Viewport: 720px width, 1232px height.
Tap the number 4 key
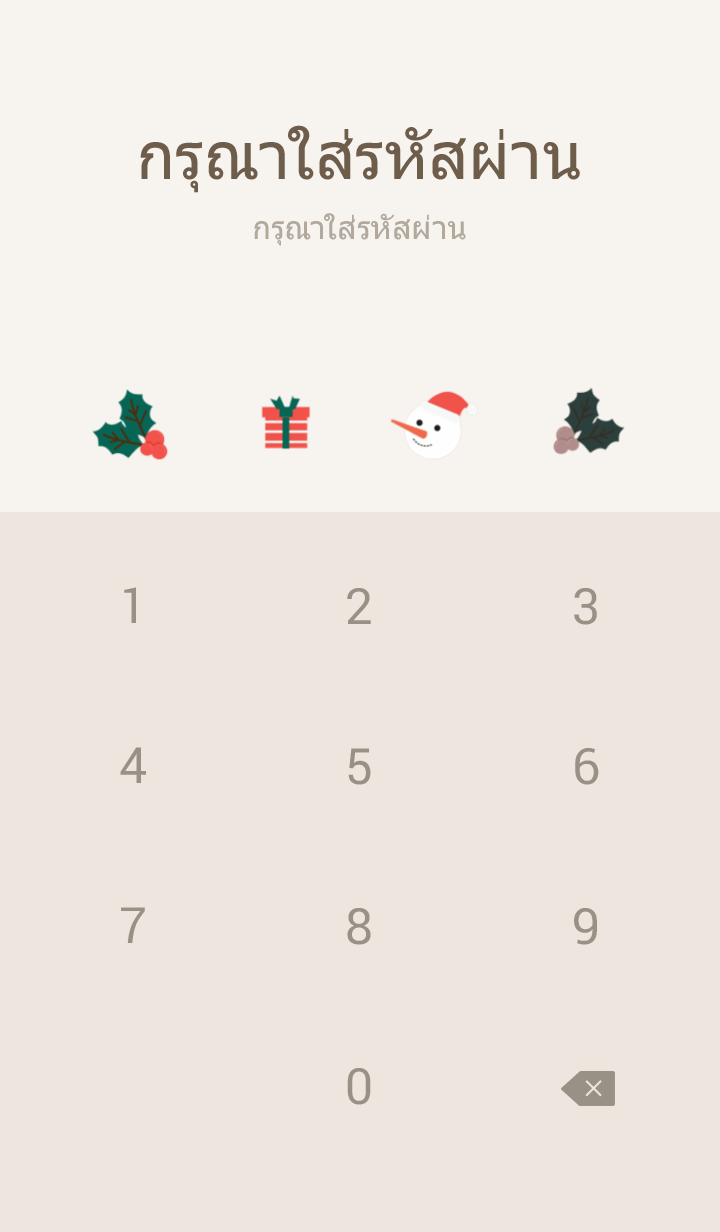click(x=132, y=767)
